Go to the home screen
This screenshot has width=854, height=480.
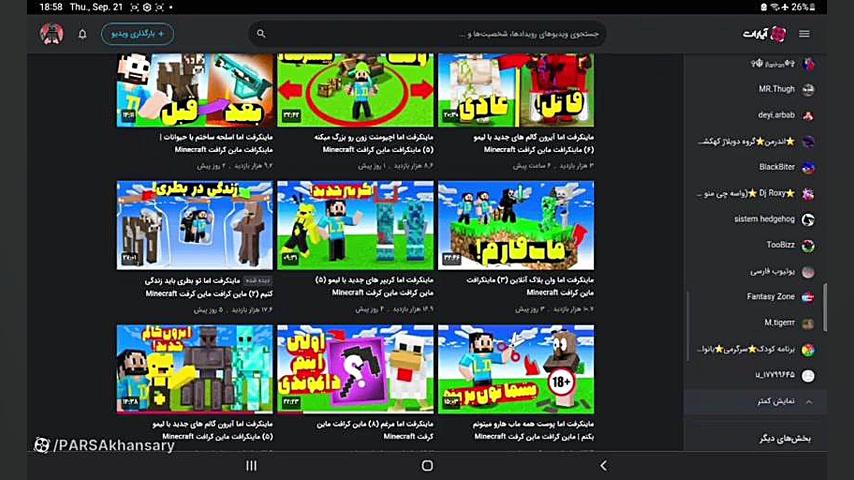(x=427, y=466)
